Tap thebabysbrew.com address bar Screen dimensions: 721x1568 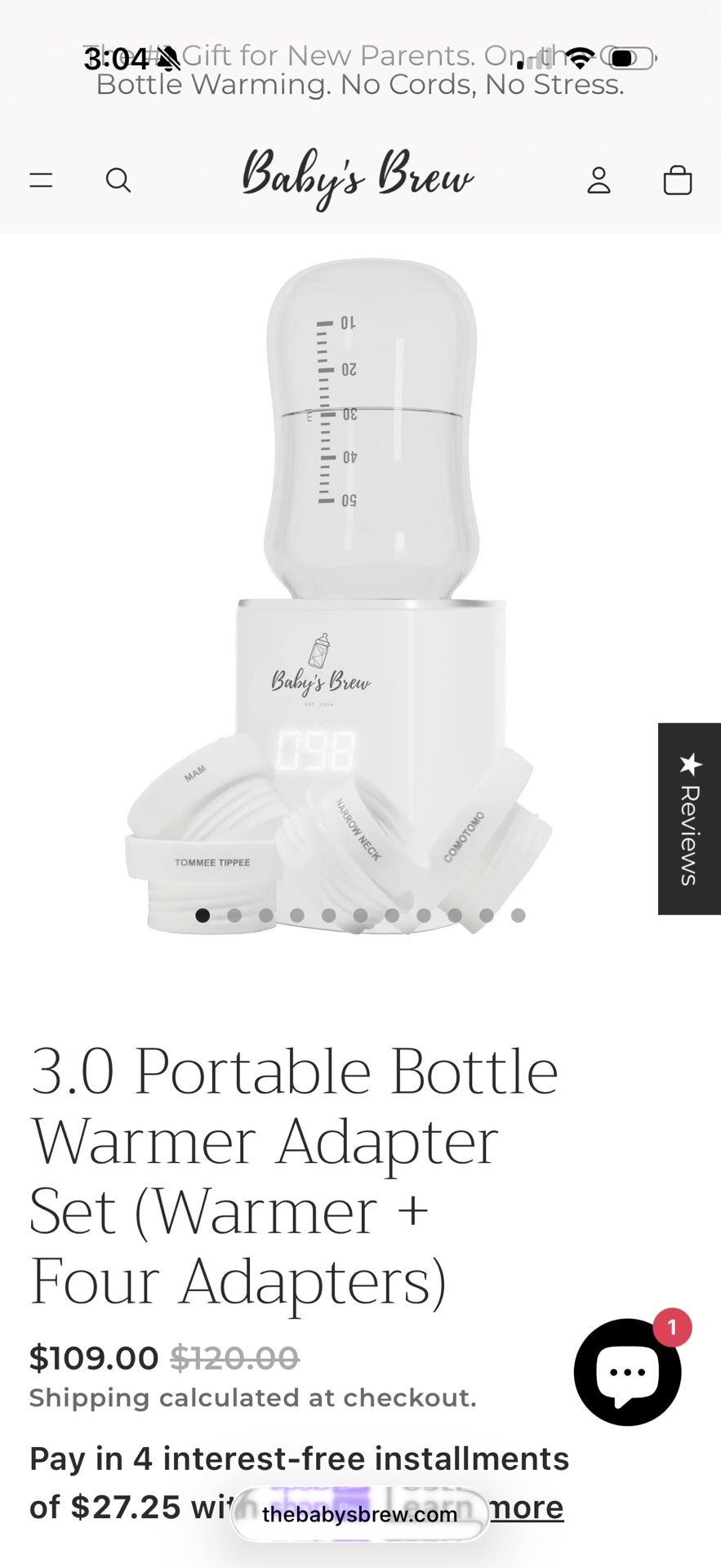(359, 1515)
